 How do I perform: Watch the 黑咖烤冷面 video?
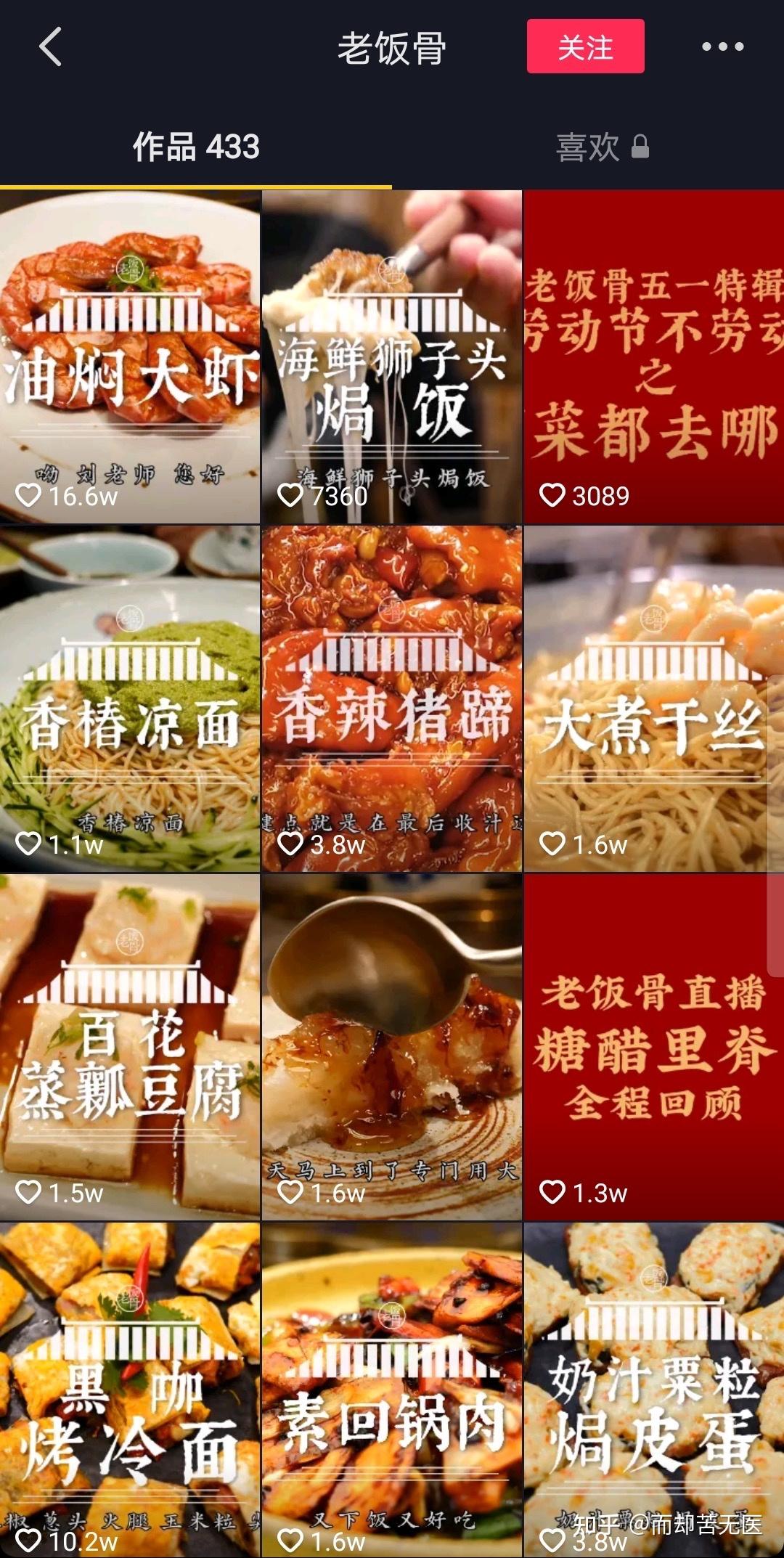(131, 1388)
